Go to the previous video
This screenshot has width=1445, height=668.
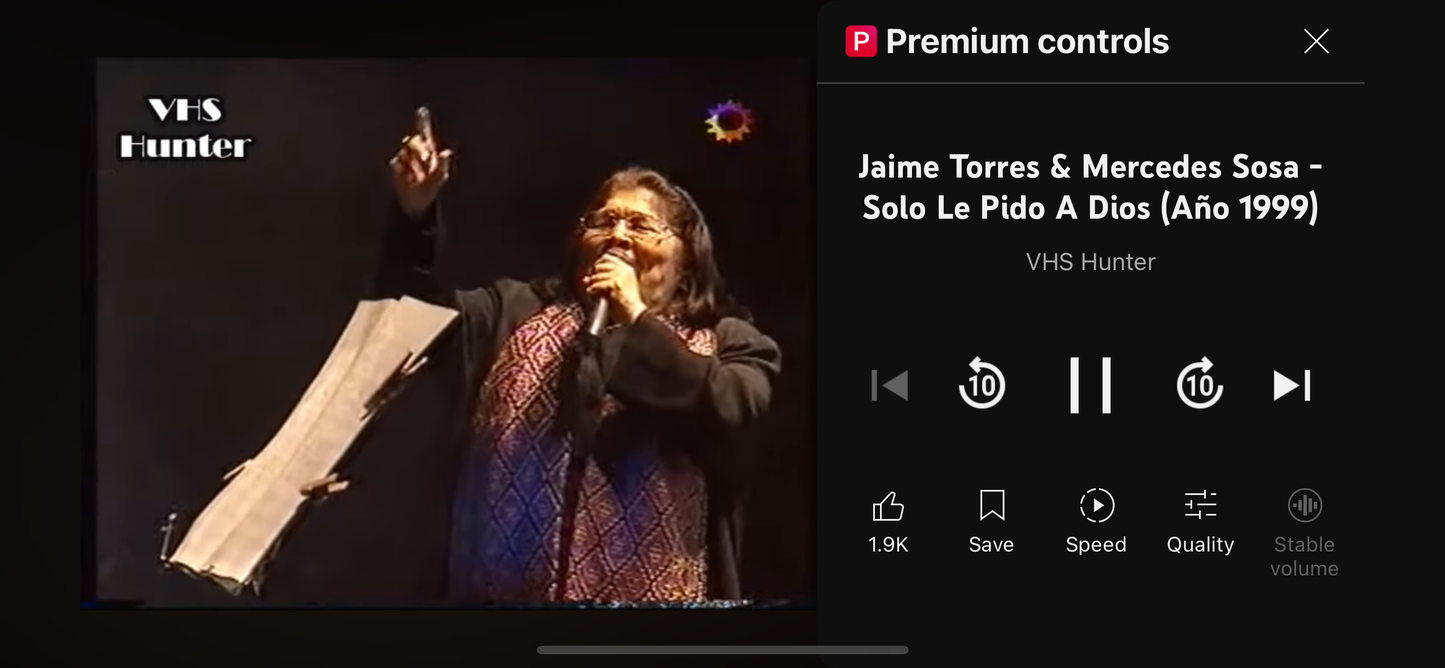point(889,385)
